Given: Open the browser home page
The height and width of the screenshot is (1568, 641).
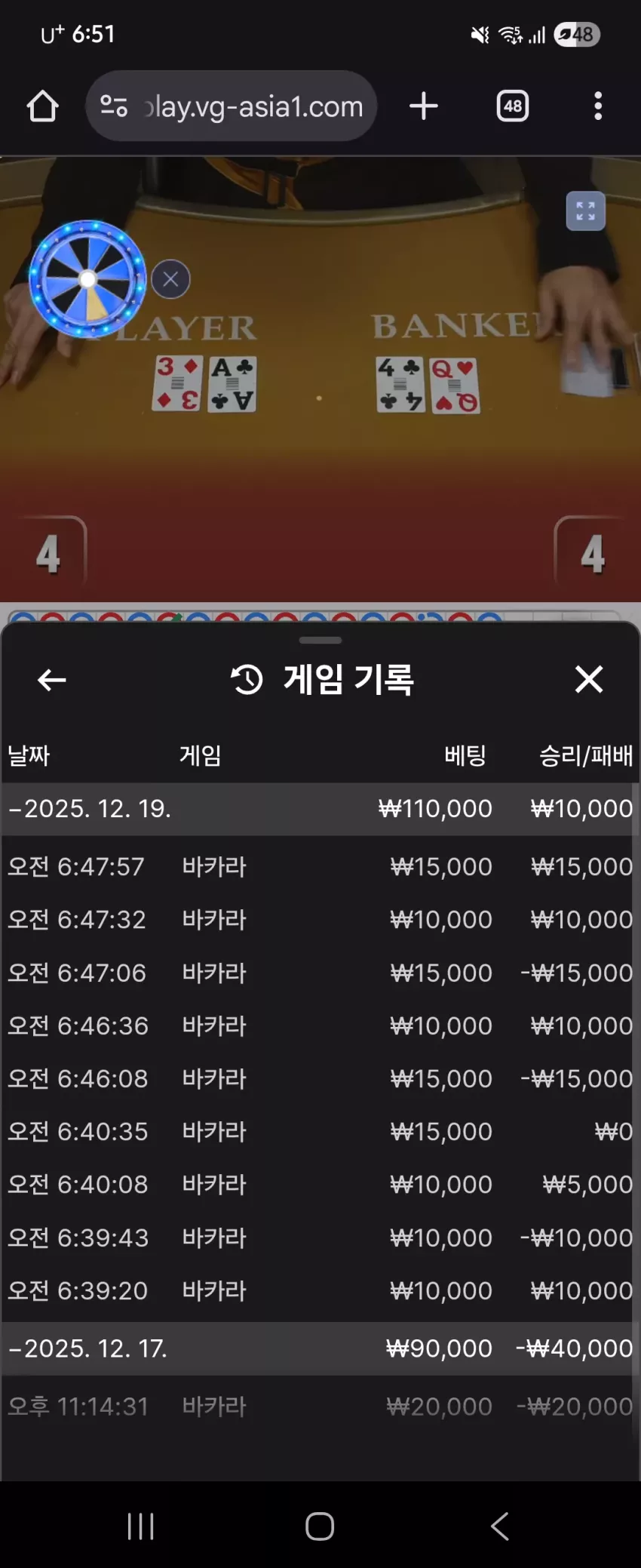Looking at the screenshot, I should click(x=43, y=106).
